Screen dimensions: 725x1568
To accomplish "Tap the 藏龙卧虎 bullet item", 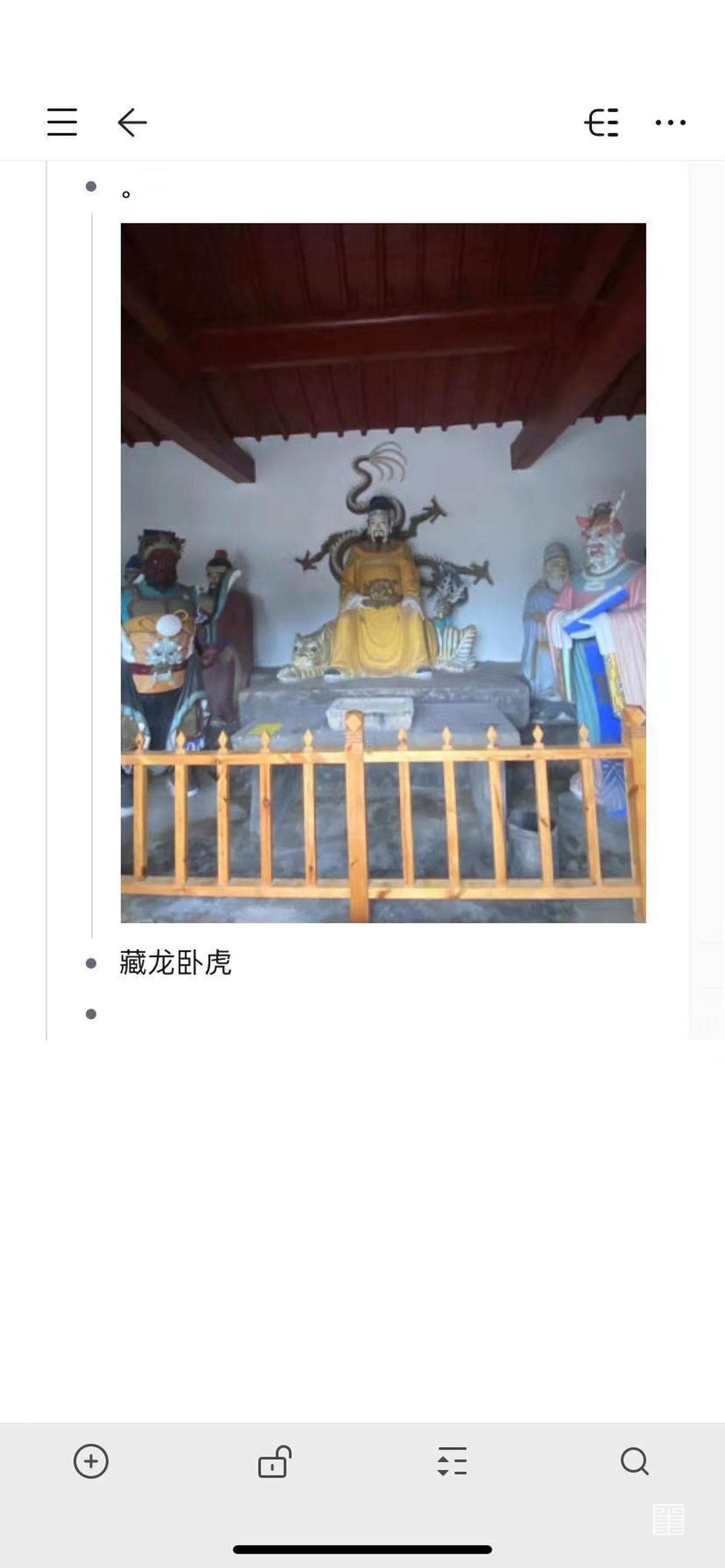I will coord(175,963).
